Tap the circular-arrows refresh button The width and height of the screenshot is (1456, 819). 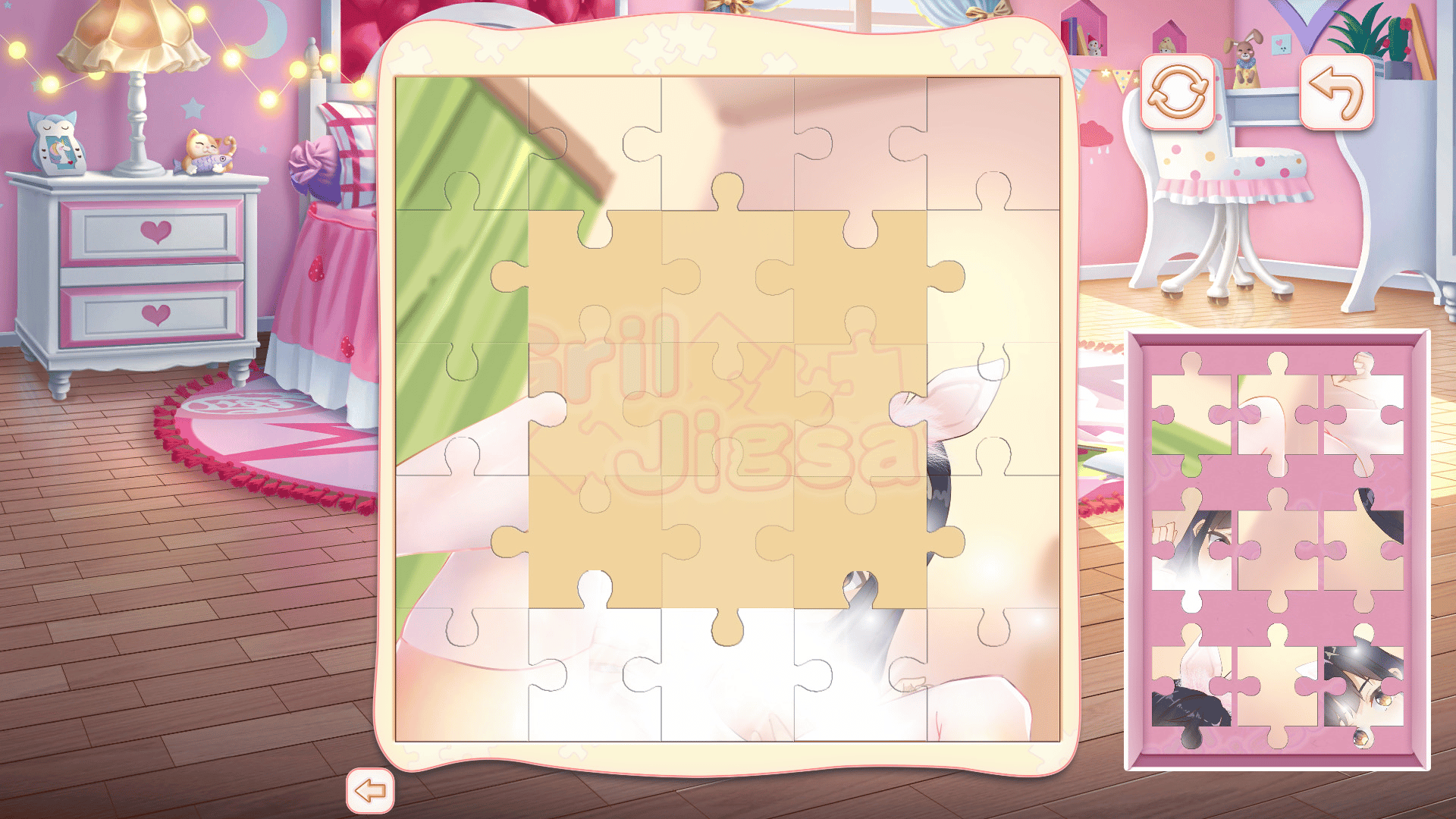pos(1178,92)
